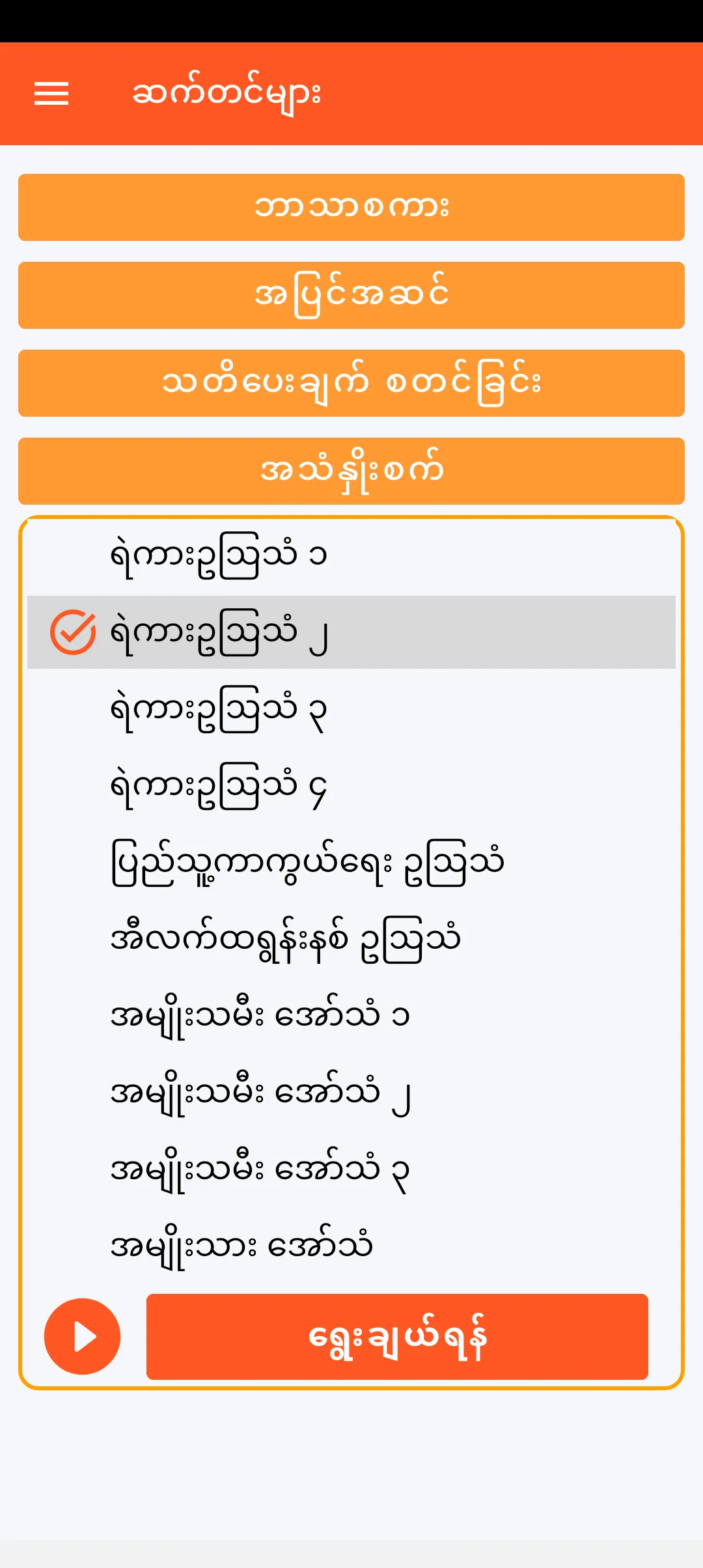Open the ဘာသာစကား settings button
Viewport: 703px width, 1568px height.
click(x=351, y=207)
